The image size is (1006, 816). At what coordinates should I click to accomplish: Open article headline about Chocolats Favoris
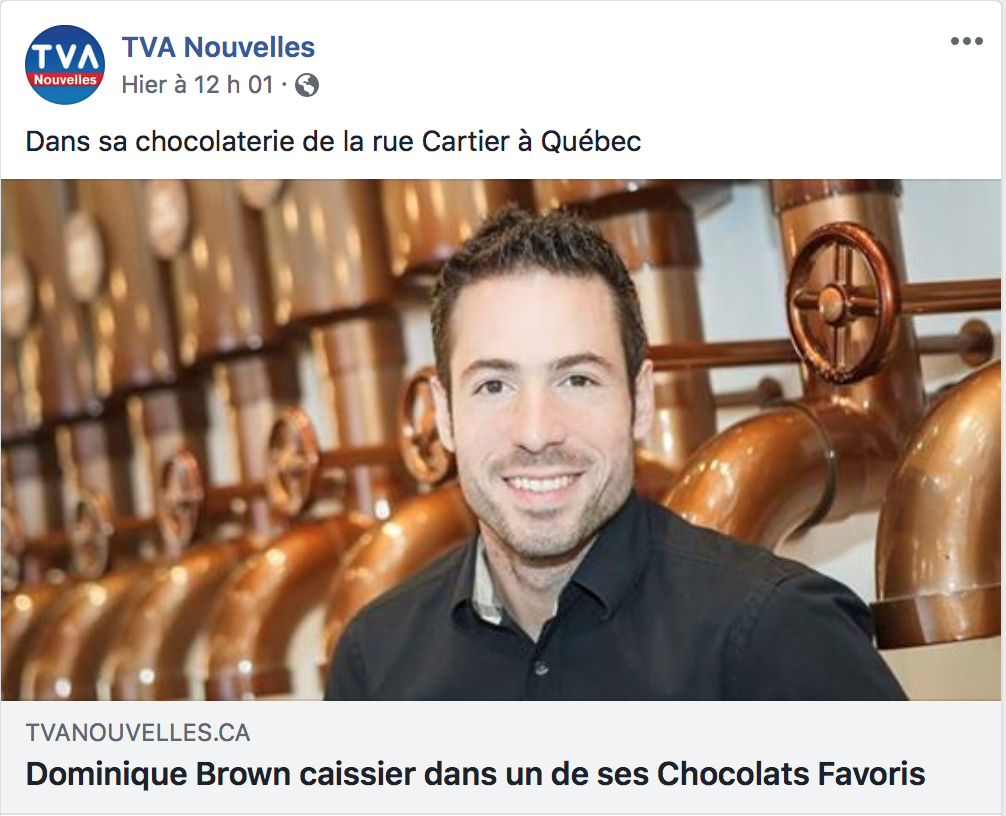475,774
